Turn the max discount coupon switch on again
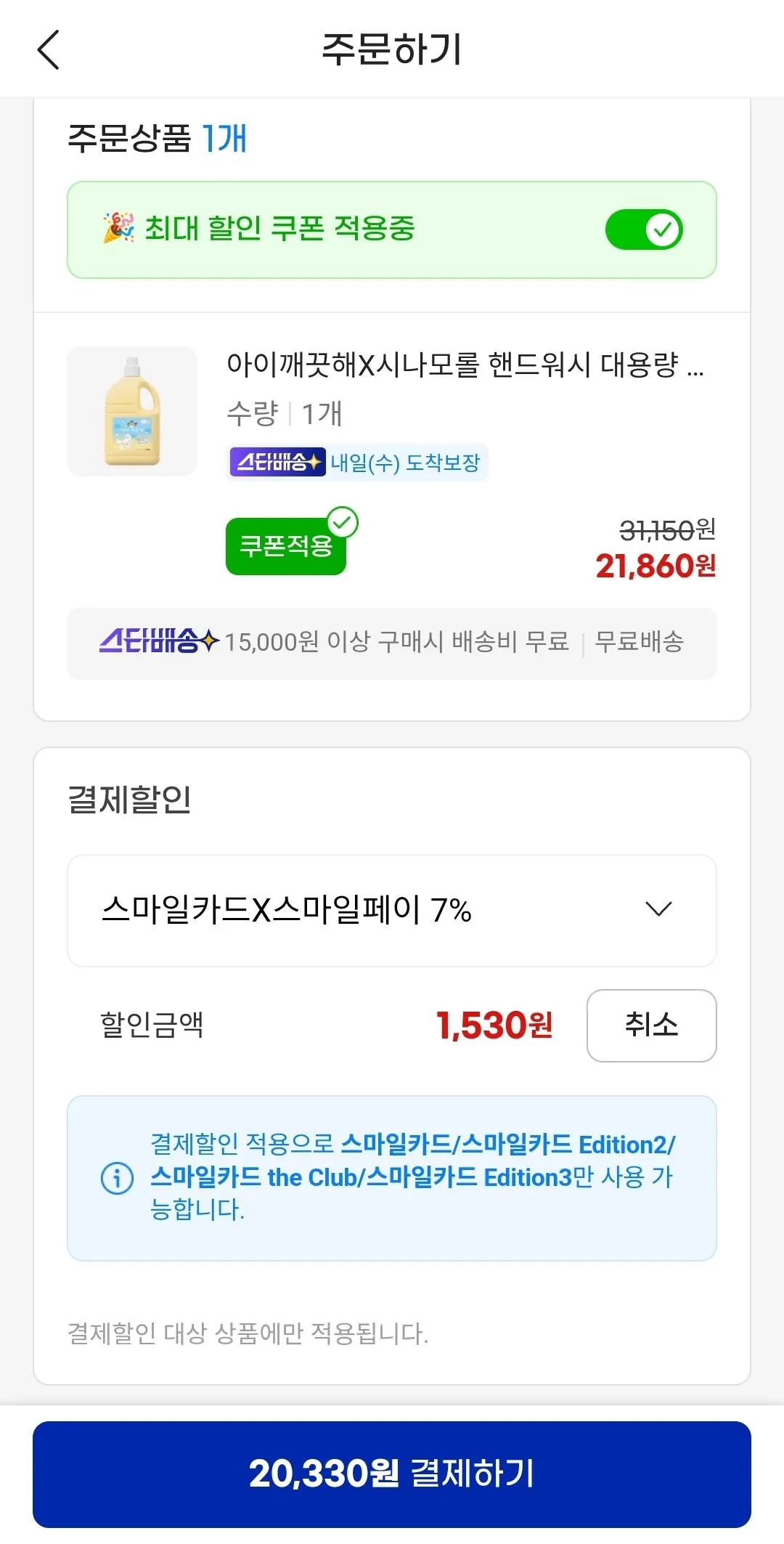The height and width of the screenshot is (1544, 784). pyautogui.click(x=643, y=229)
